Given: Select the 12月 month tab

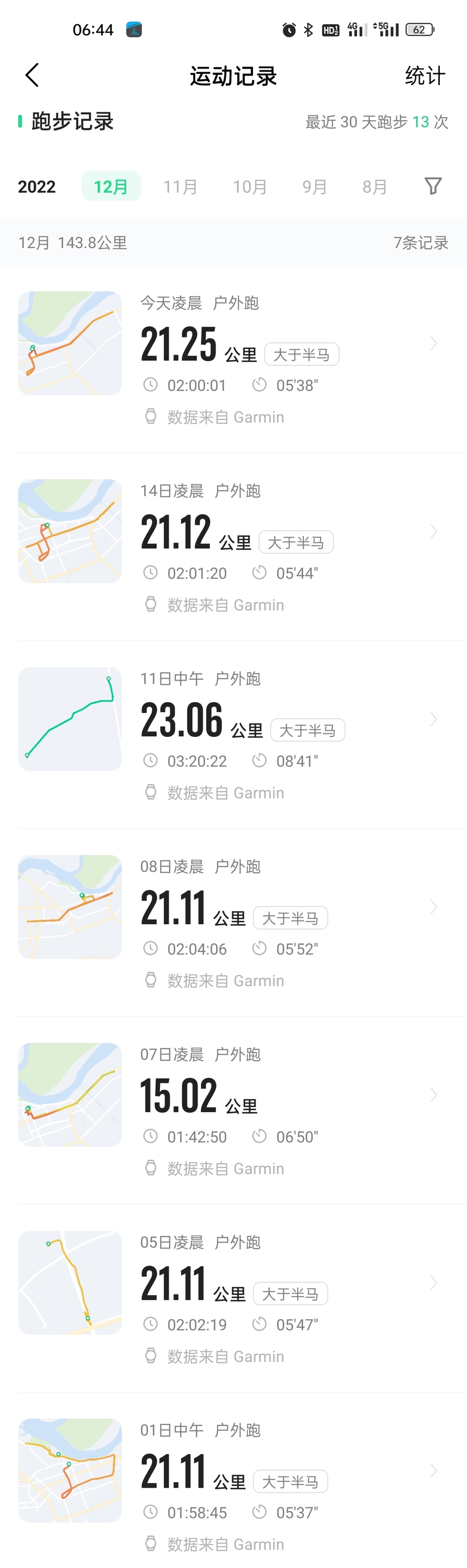Looking at the screenshot, I should tap(111, 186).
